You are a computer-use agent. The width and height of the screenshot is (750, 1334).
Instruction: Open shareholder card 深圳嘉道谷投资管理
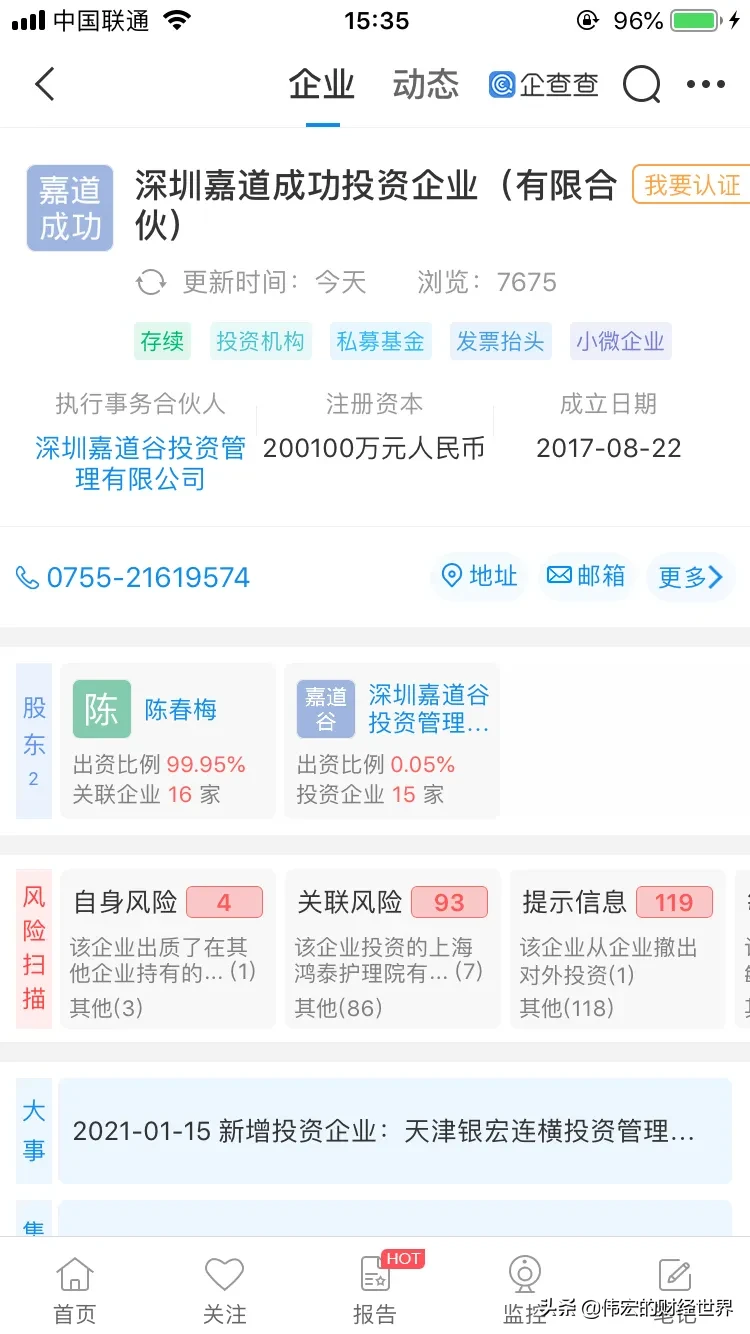pyautogui.click(x=392, y=741)
